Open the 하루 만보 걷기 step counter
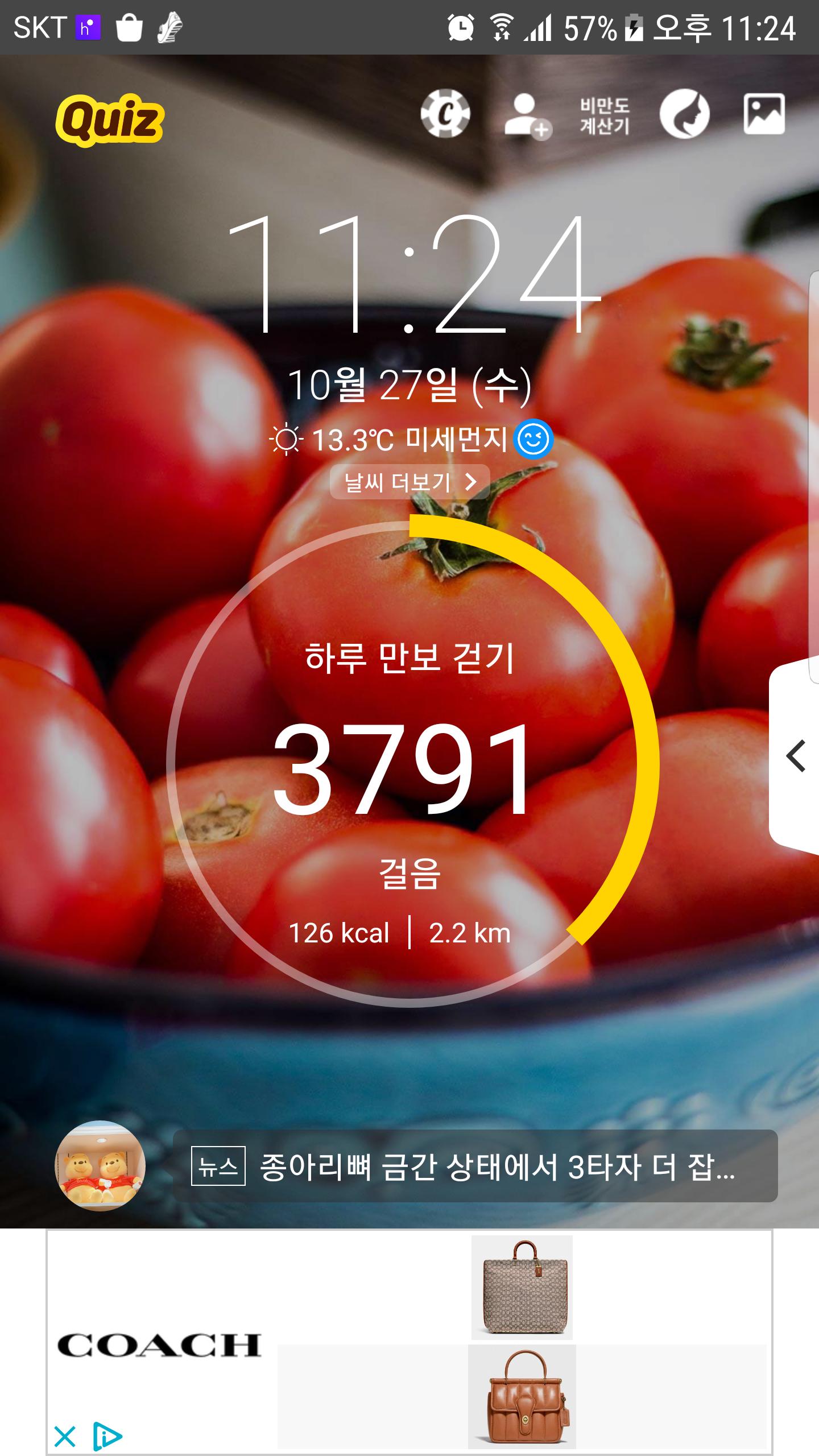Screen dimensions: 819x1456 click(409, 762)
